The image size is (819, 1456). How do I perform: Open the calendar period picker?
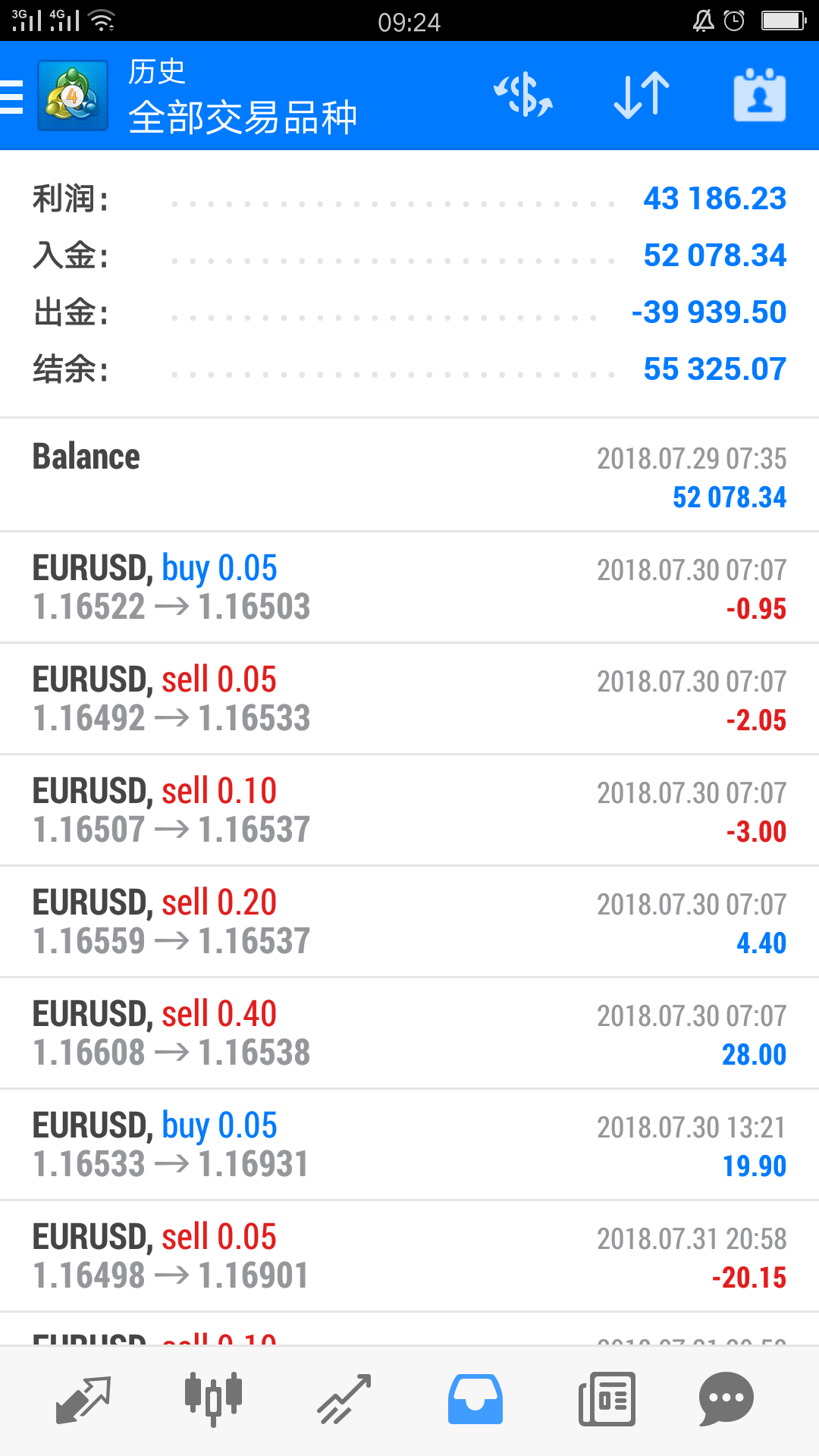pyautogui.click(x=760, y=96)
